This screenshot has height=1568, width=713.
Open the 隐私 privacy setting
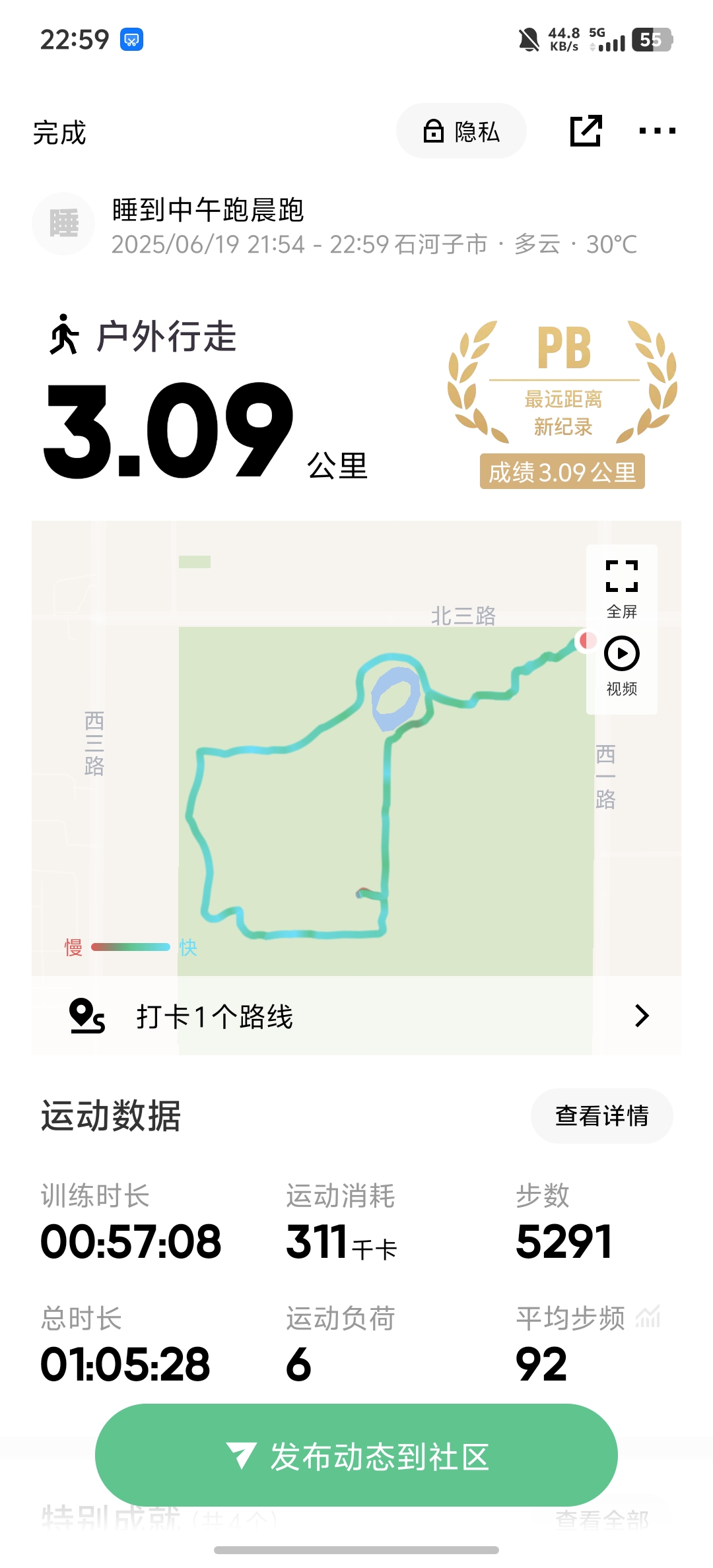pyautogui.click(x=461, y=131)
